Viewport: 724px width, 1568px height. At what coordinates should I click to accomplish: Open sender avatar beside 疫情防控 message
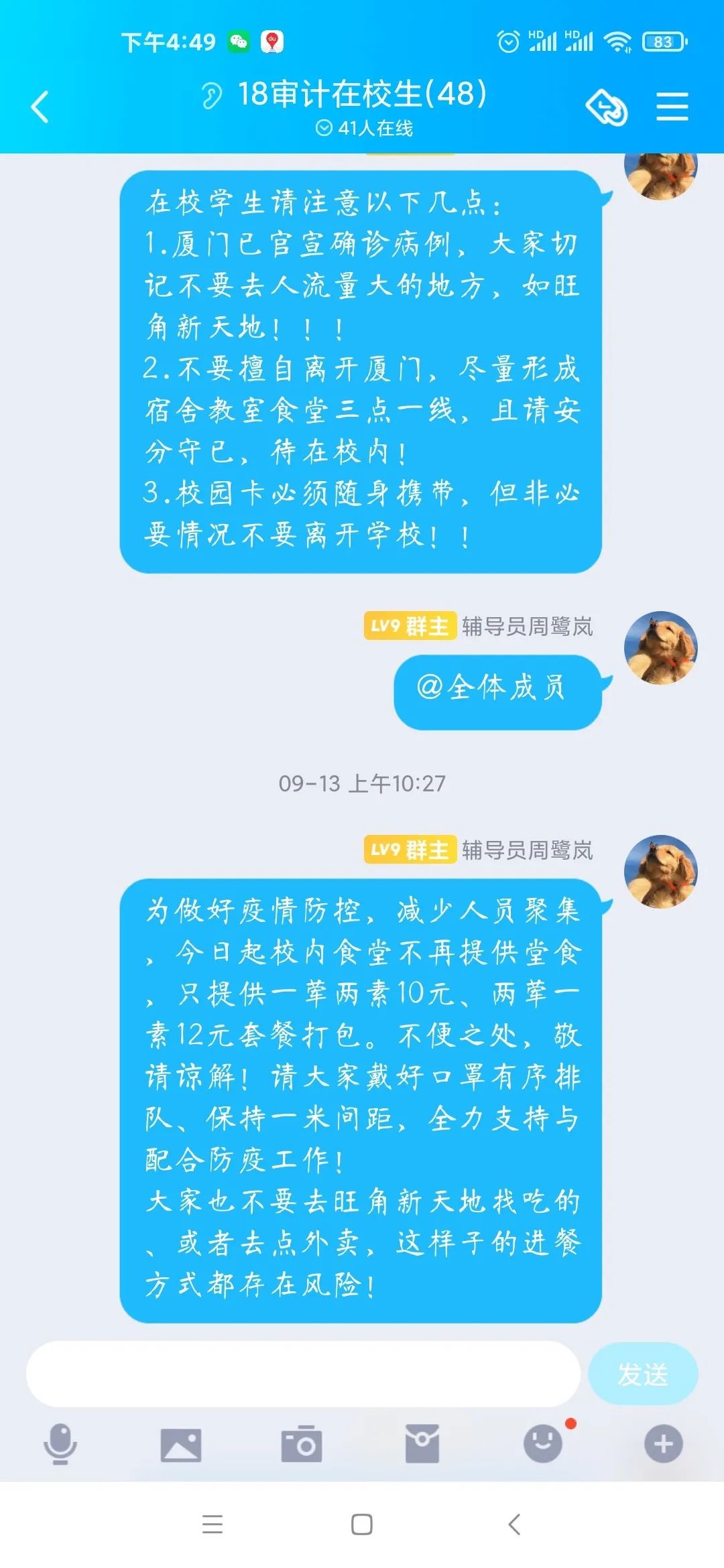click(660, 871)
